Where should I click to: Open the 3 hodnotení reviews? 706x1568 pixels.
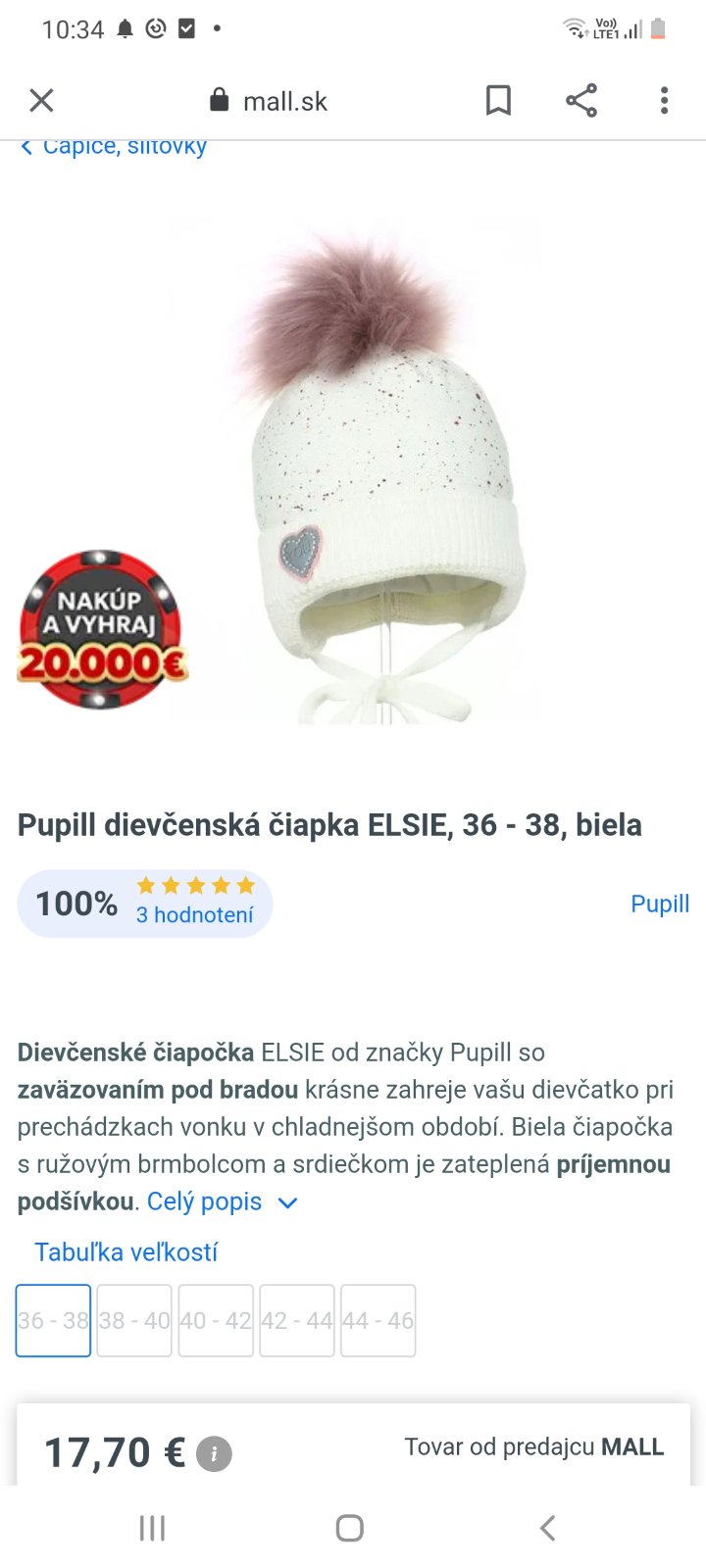[194, 914]
